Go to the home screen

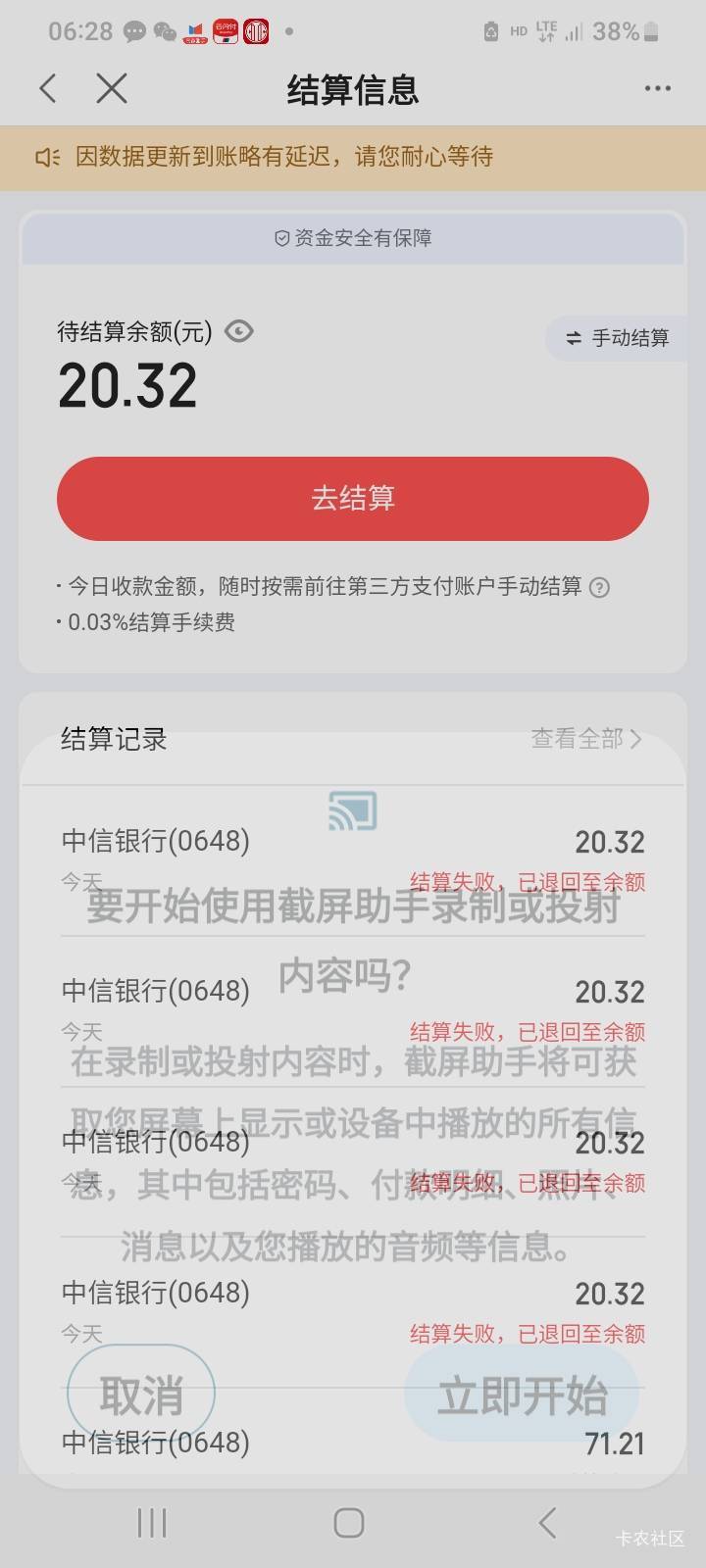coord(349,1523)
